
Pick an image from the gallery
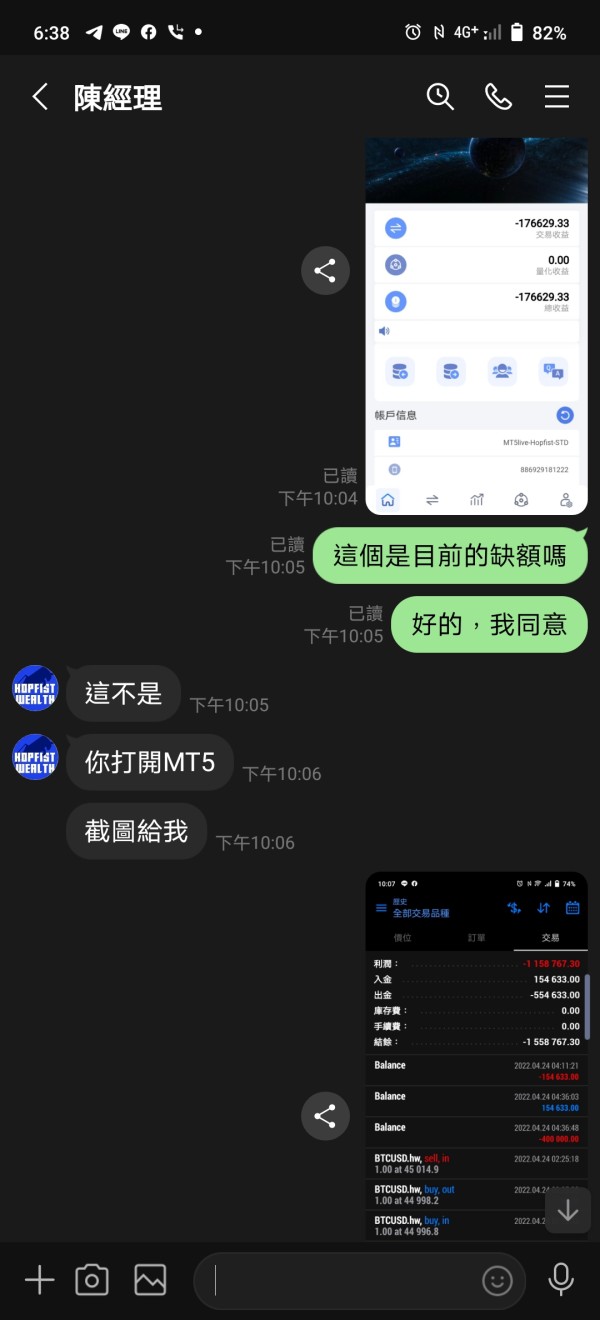click(150, 1280)
